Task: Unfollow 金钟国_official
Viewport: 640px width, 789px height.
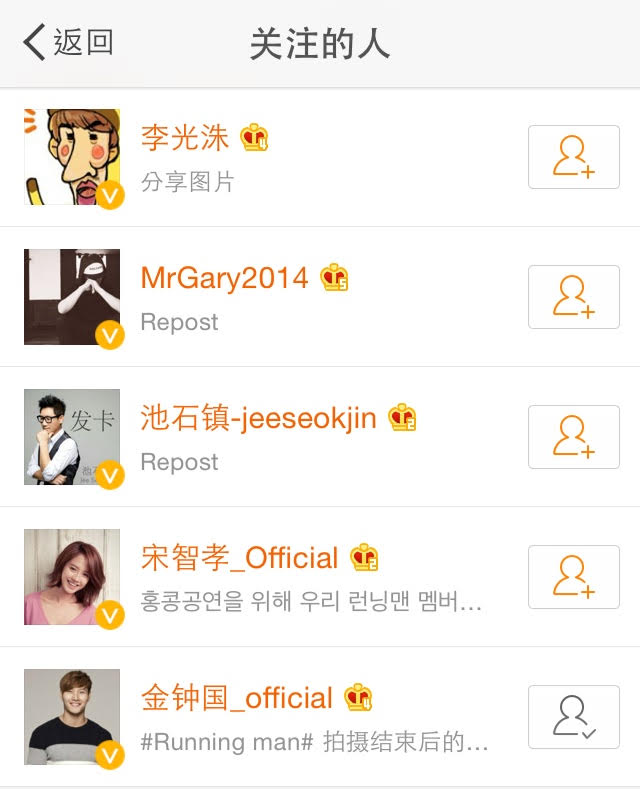Action: pos(573,717)
